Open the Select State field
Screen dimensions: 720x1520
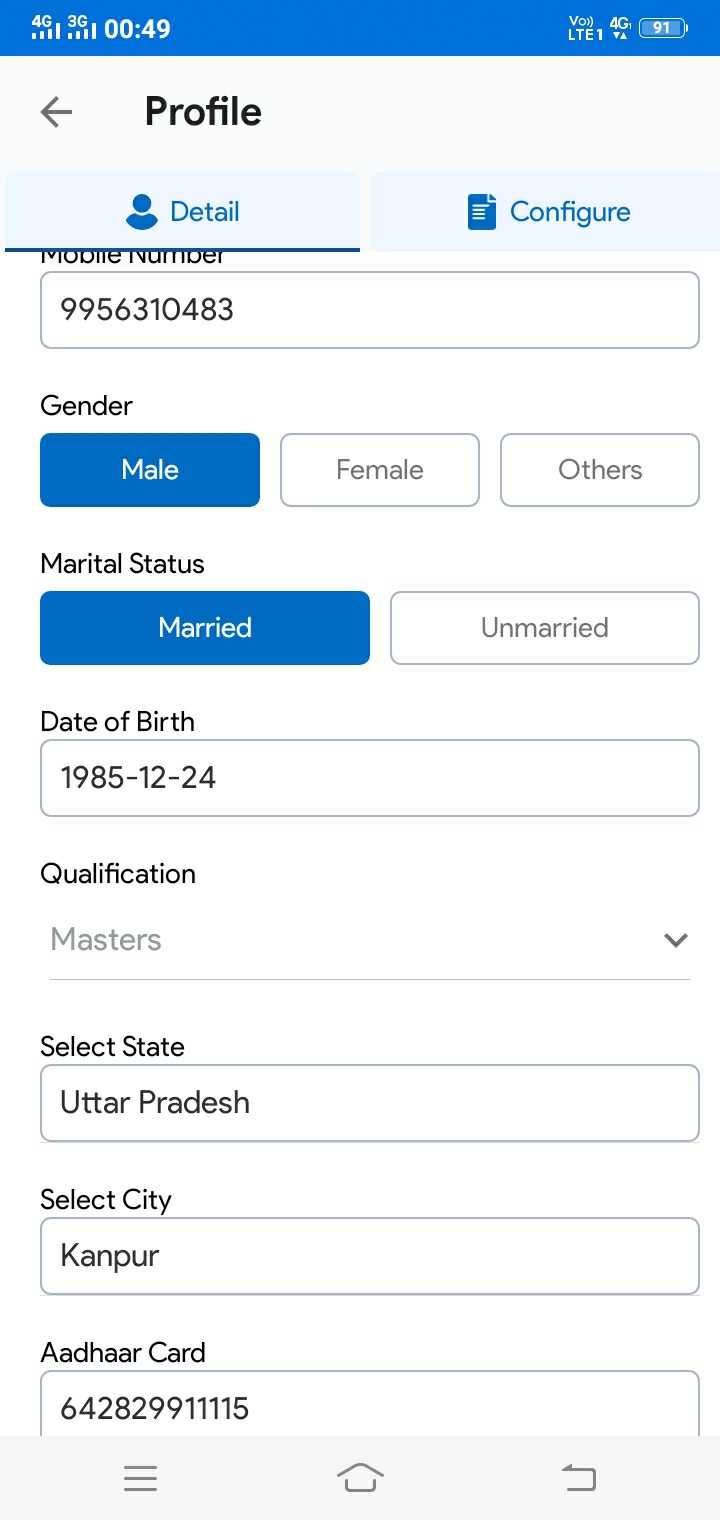pyautogui.click(x=370, y=1103)
